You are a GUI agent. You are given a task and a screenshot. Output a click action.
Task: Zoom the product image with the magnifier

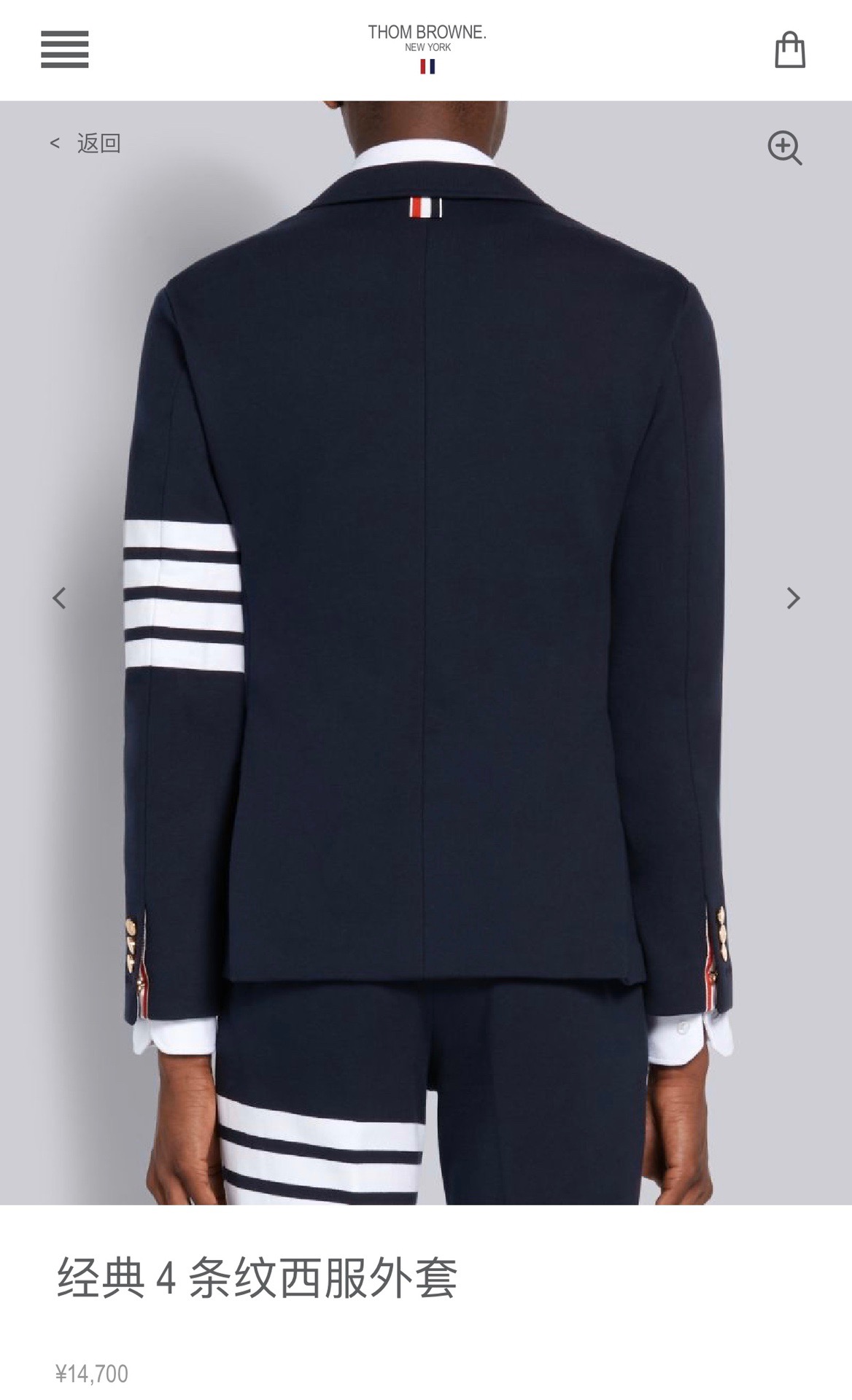click(x=784, y=148)
